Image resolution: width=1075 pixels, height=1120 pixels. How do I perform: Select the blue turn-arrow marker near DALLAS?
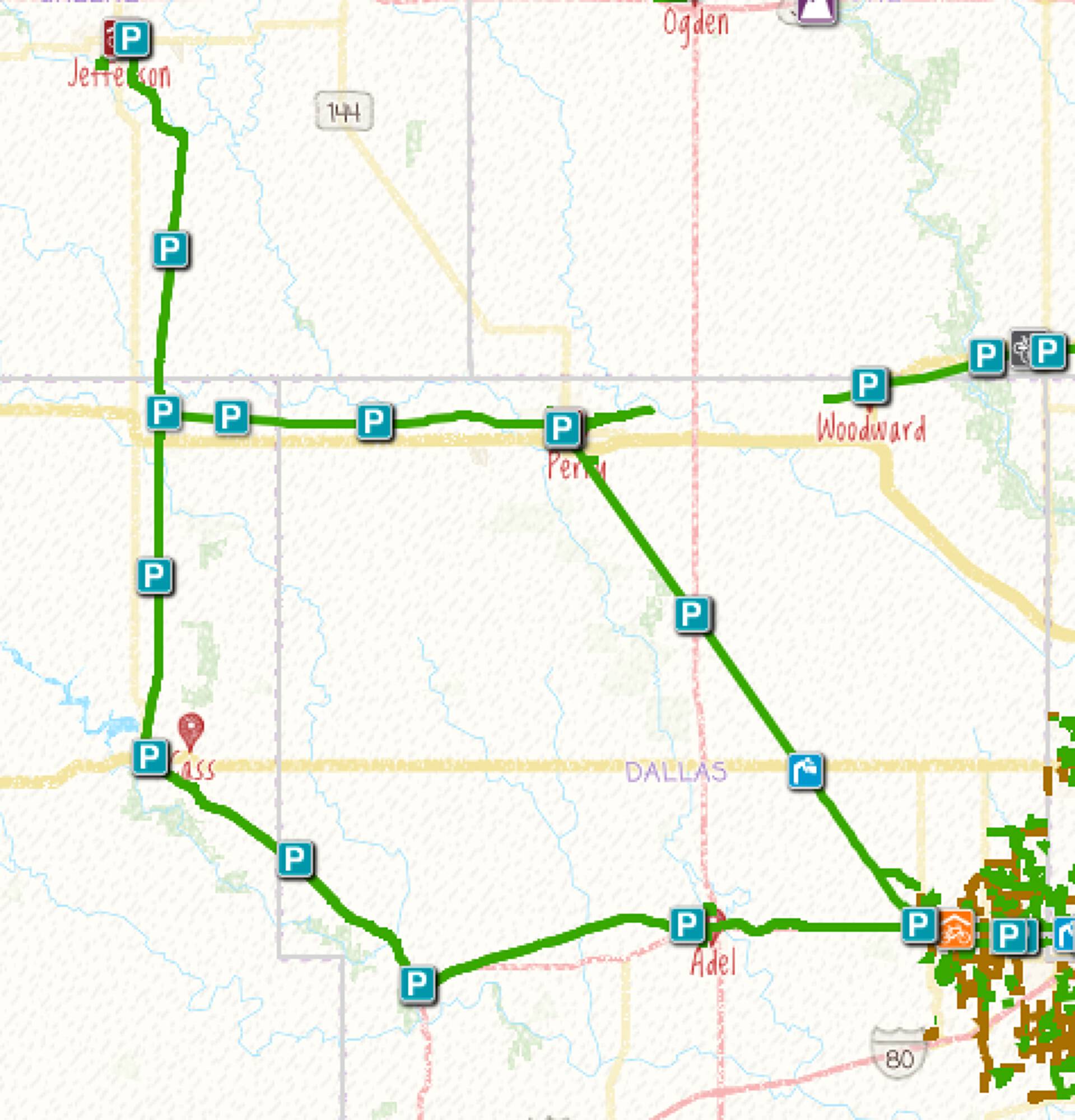tap(805, 772)
